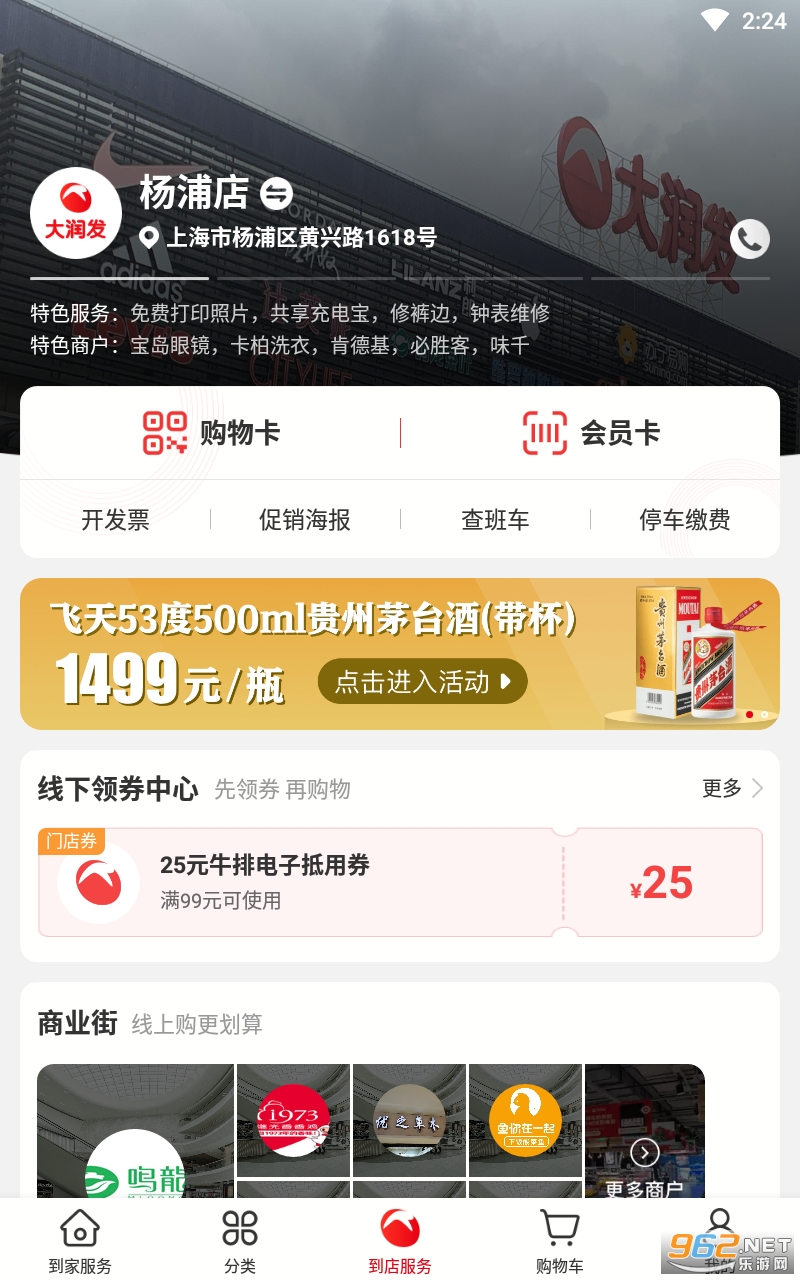Tap 更多 in 线下领券中心
This screenshot has width=800, height=1280.
coord(732,789)
